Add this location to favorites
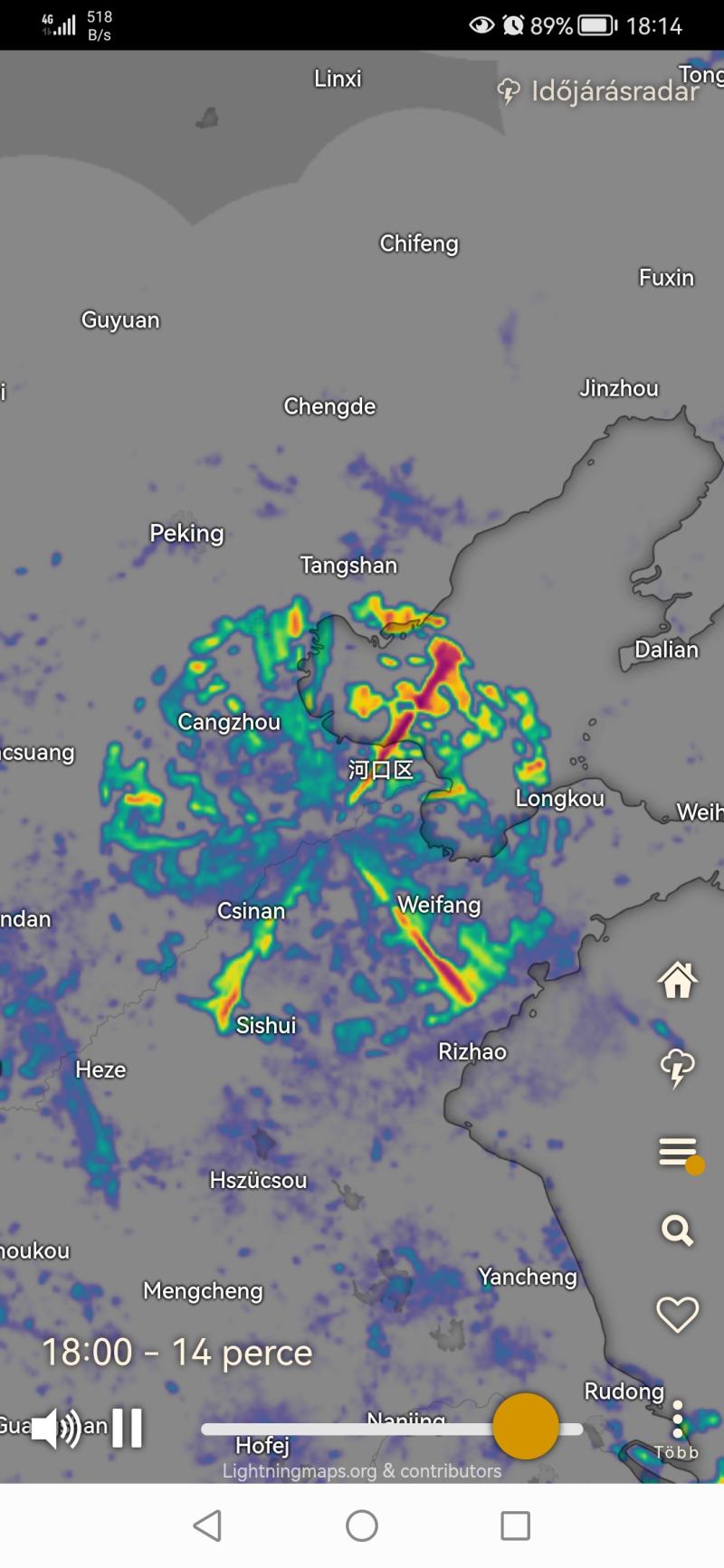This screenshot has width=724, height=1568. point(677,1314)
